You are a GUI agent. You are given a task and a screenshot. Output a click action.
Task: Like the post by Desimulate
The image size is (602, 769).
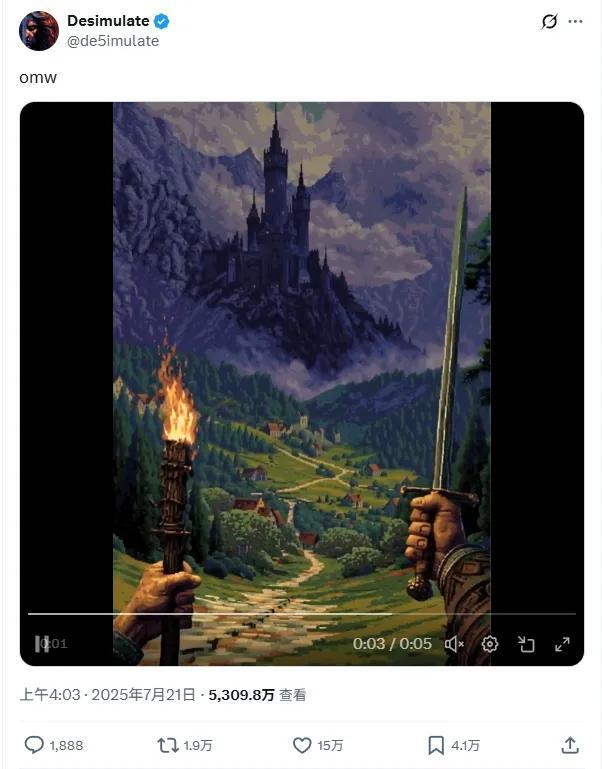pyautogui.click(x=302, y=745)
